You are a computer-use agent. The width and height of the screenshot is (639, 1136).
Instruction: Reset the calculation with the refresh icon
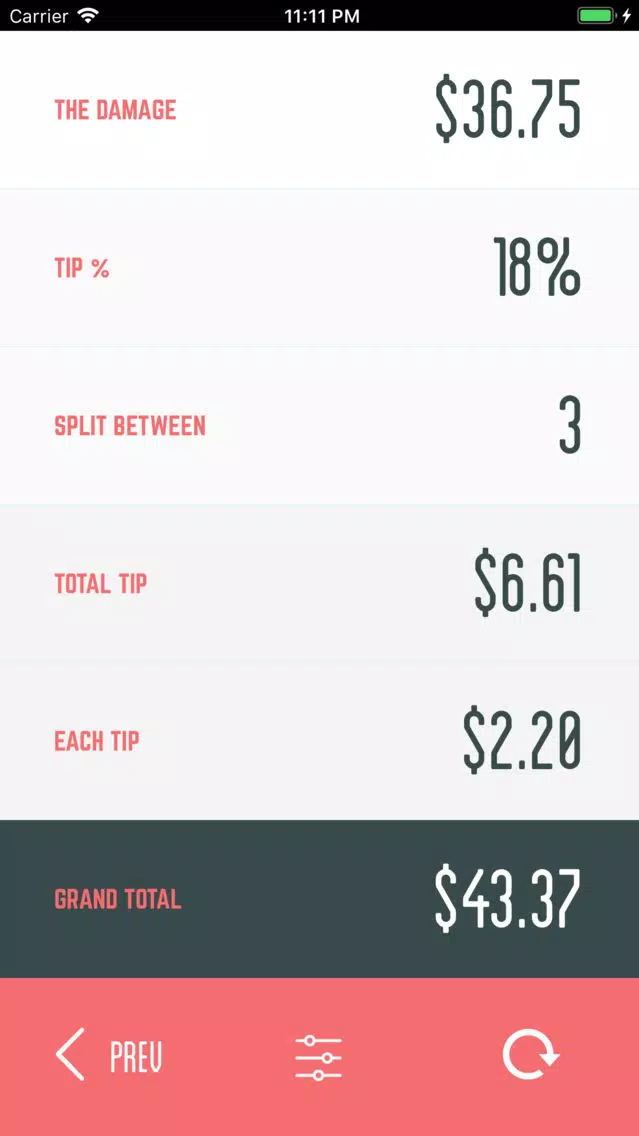point(529,1056)
